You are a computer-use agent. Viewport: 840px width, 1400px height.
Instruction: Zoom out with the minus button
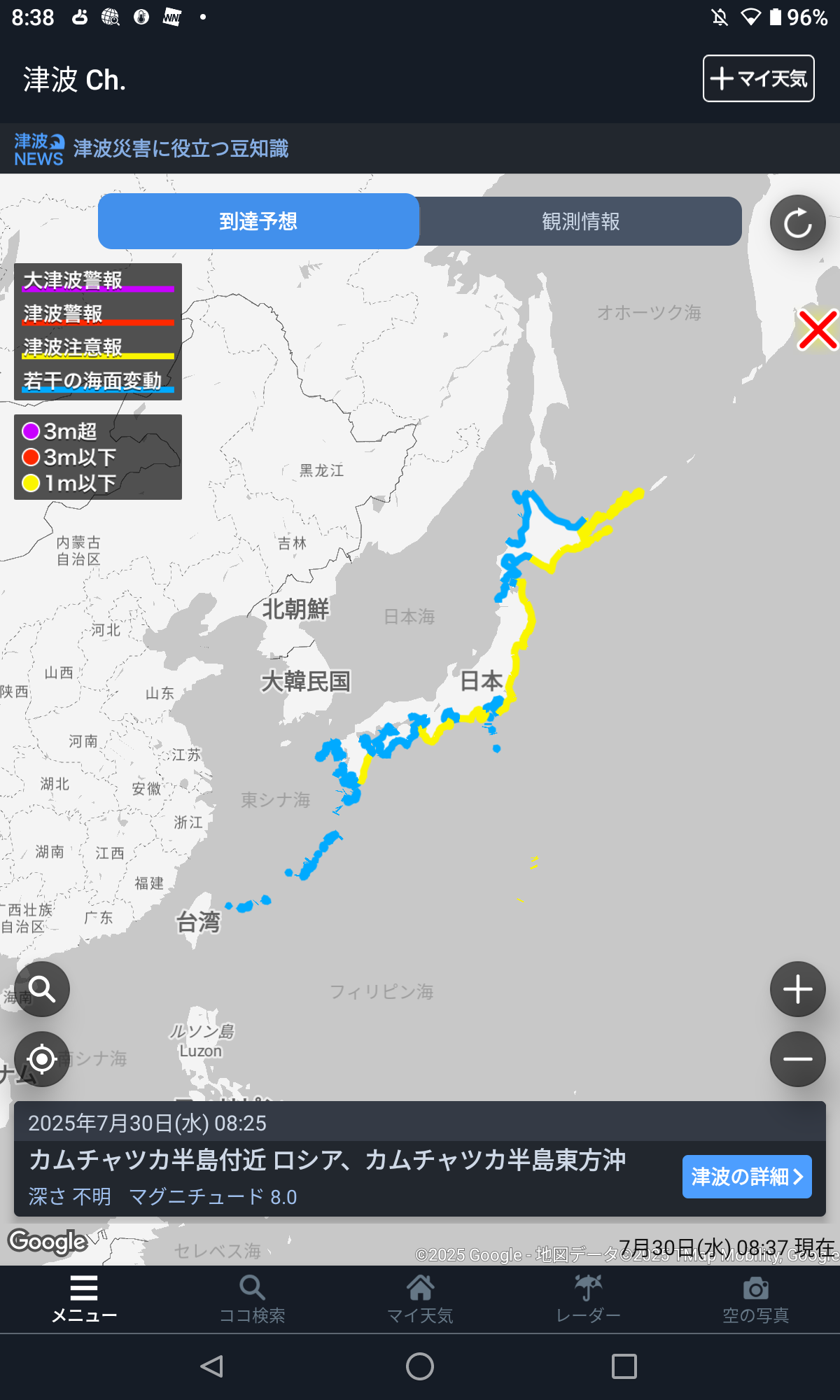(x=798, y=1059)
